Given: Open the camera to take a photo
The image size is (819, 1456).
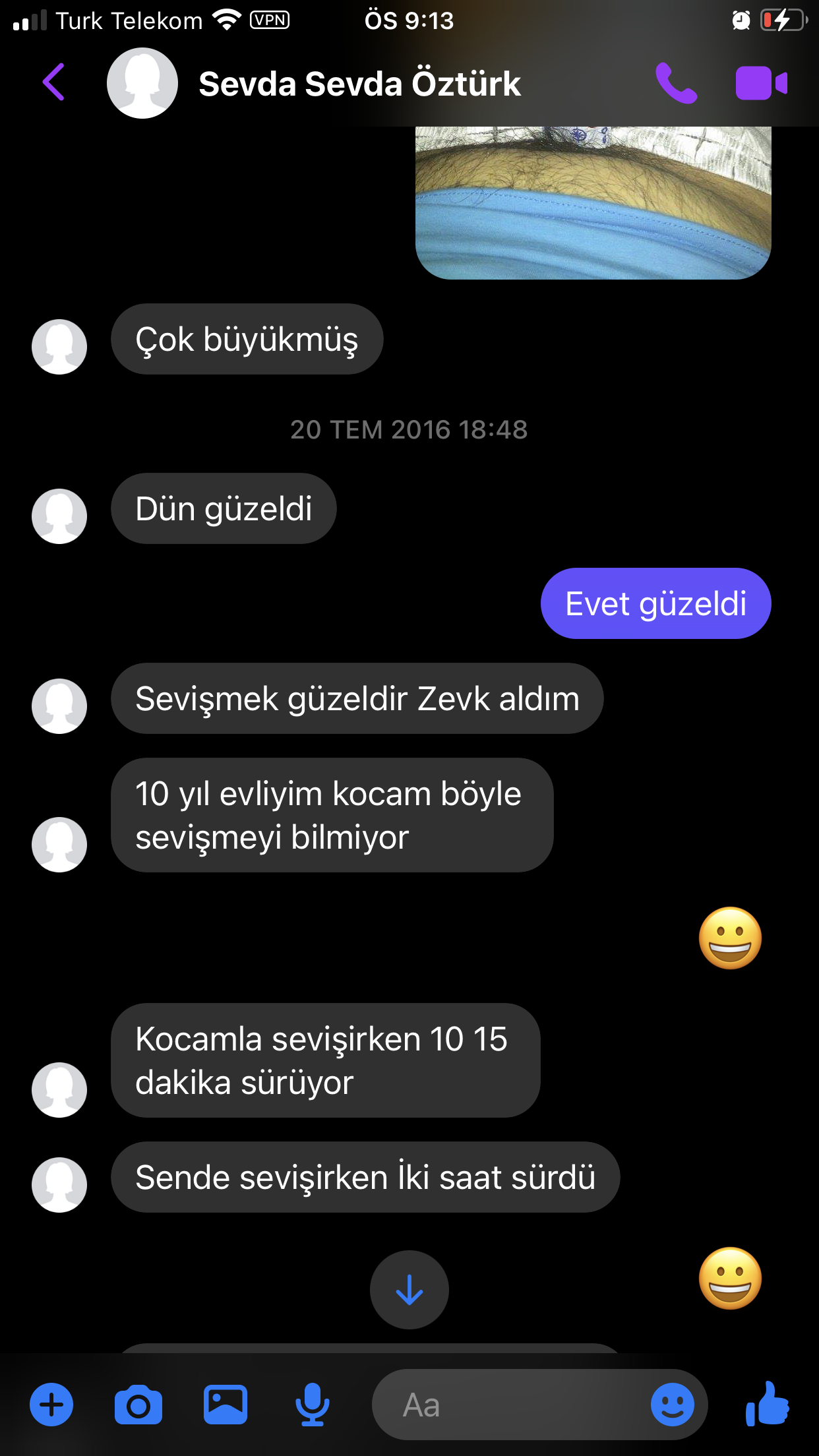Looking at the screenshot, I should tap(138, 1405).
